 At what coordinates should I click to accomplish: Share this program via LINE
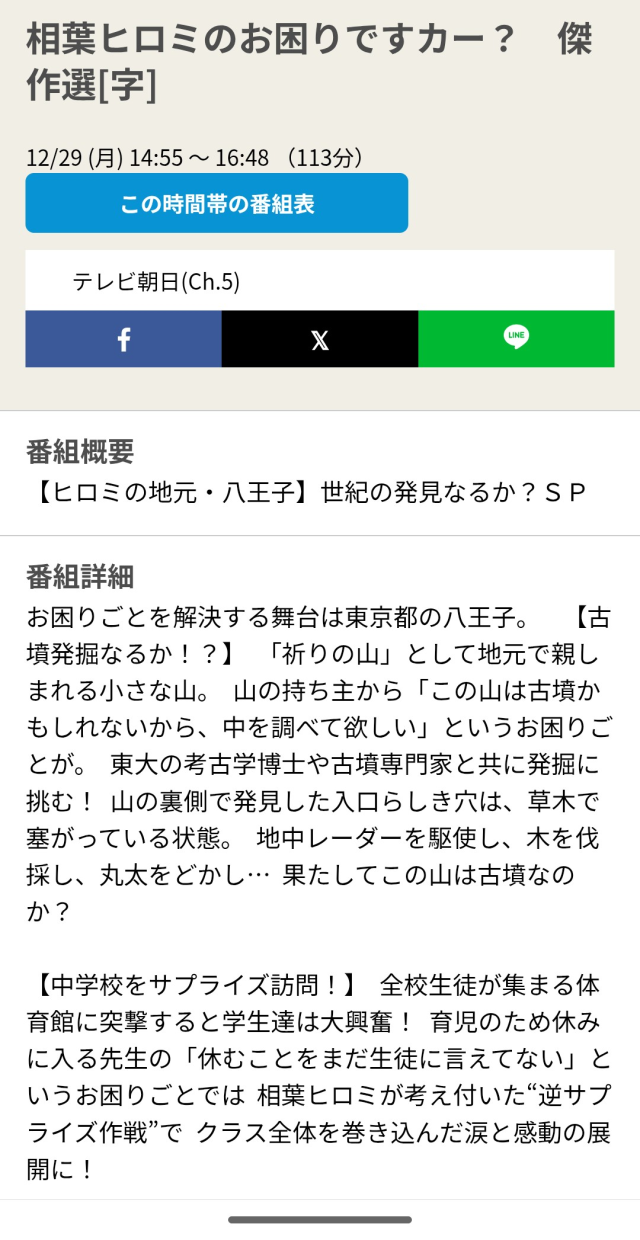(516, 339)
